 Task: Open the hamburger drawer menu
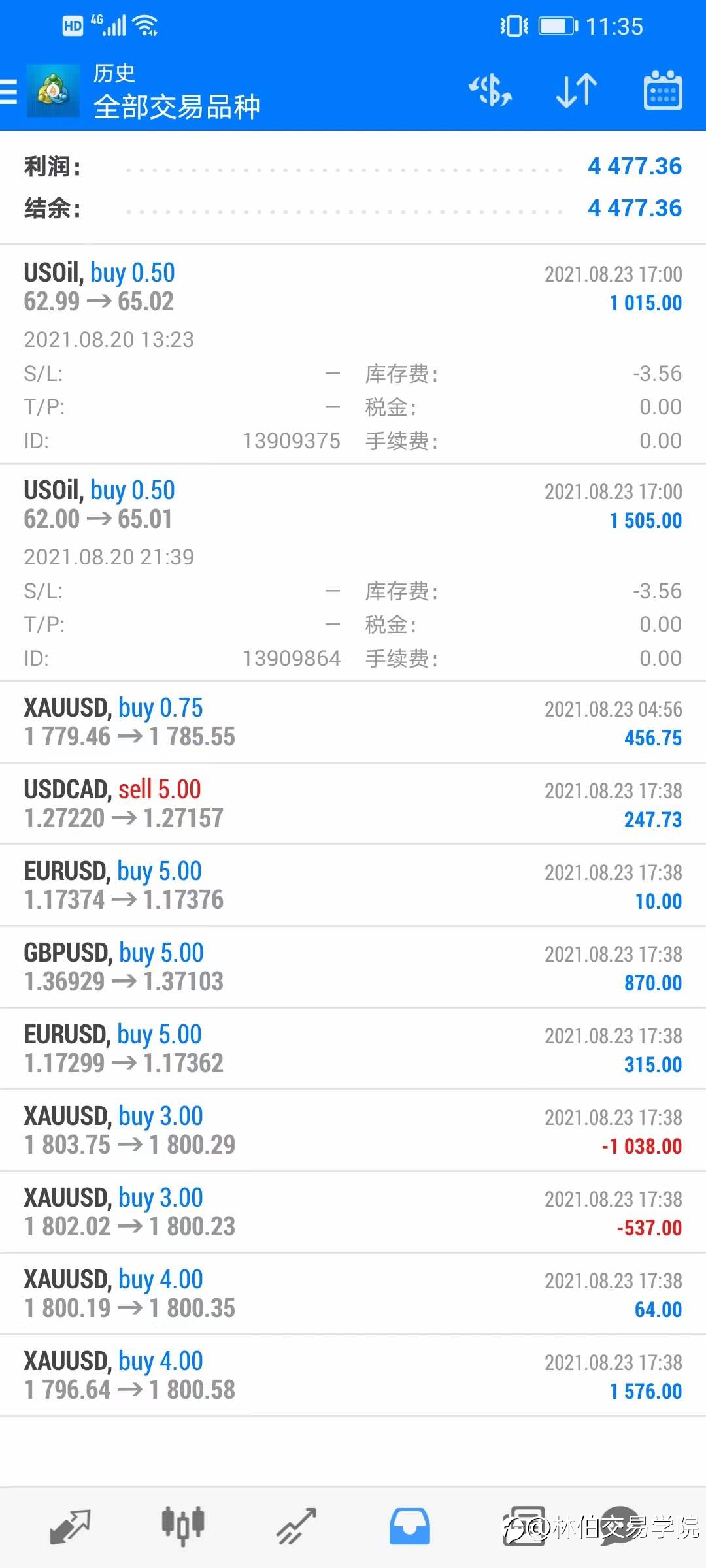(8, 91)
